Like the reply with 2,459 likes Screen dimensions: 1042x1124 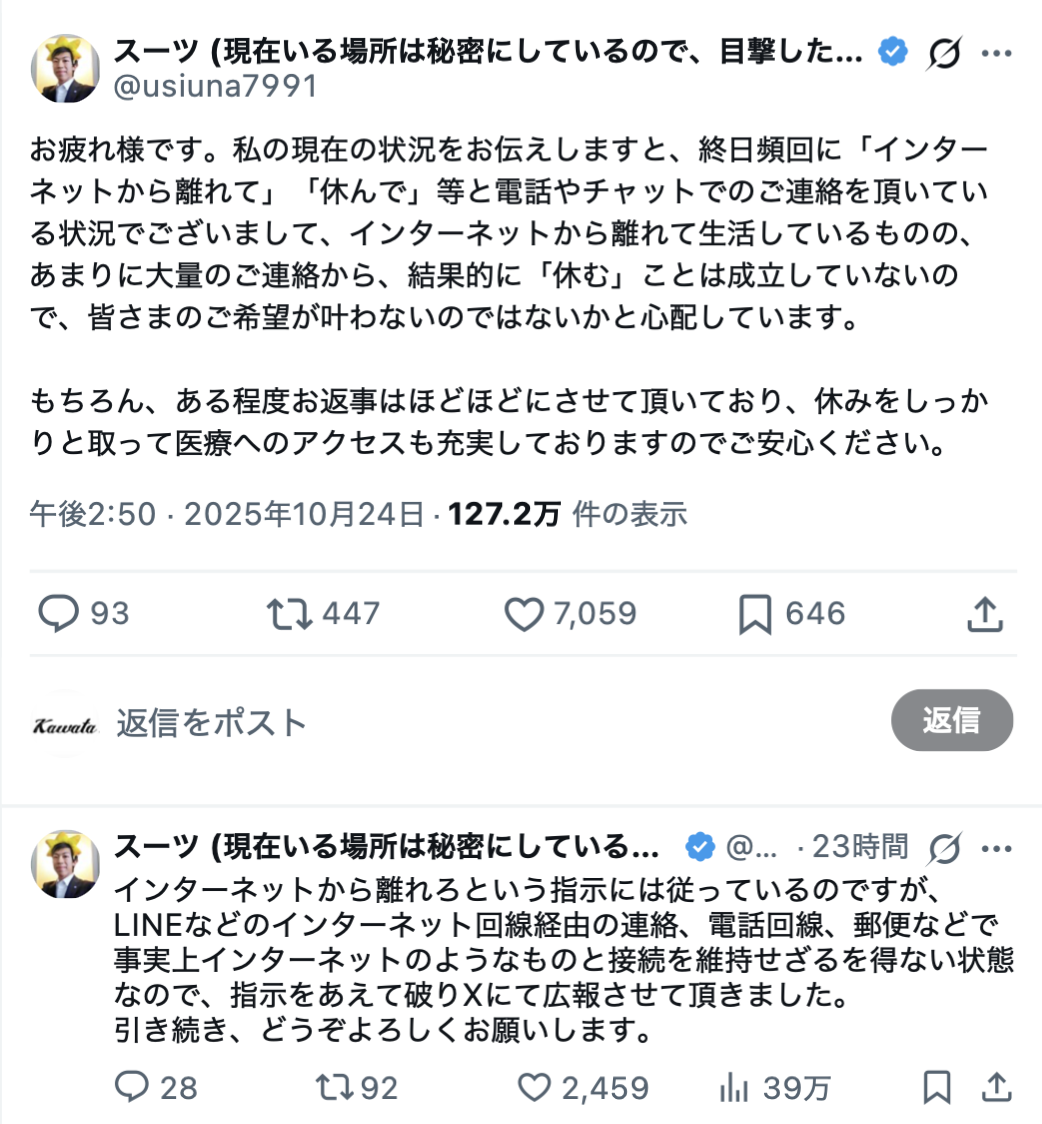pyautogui.click(x=537, y=1088)
